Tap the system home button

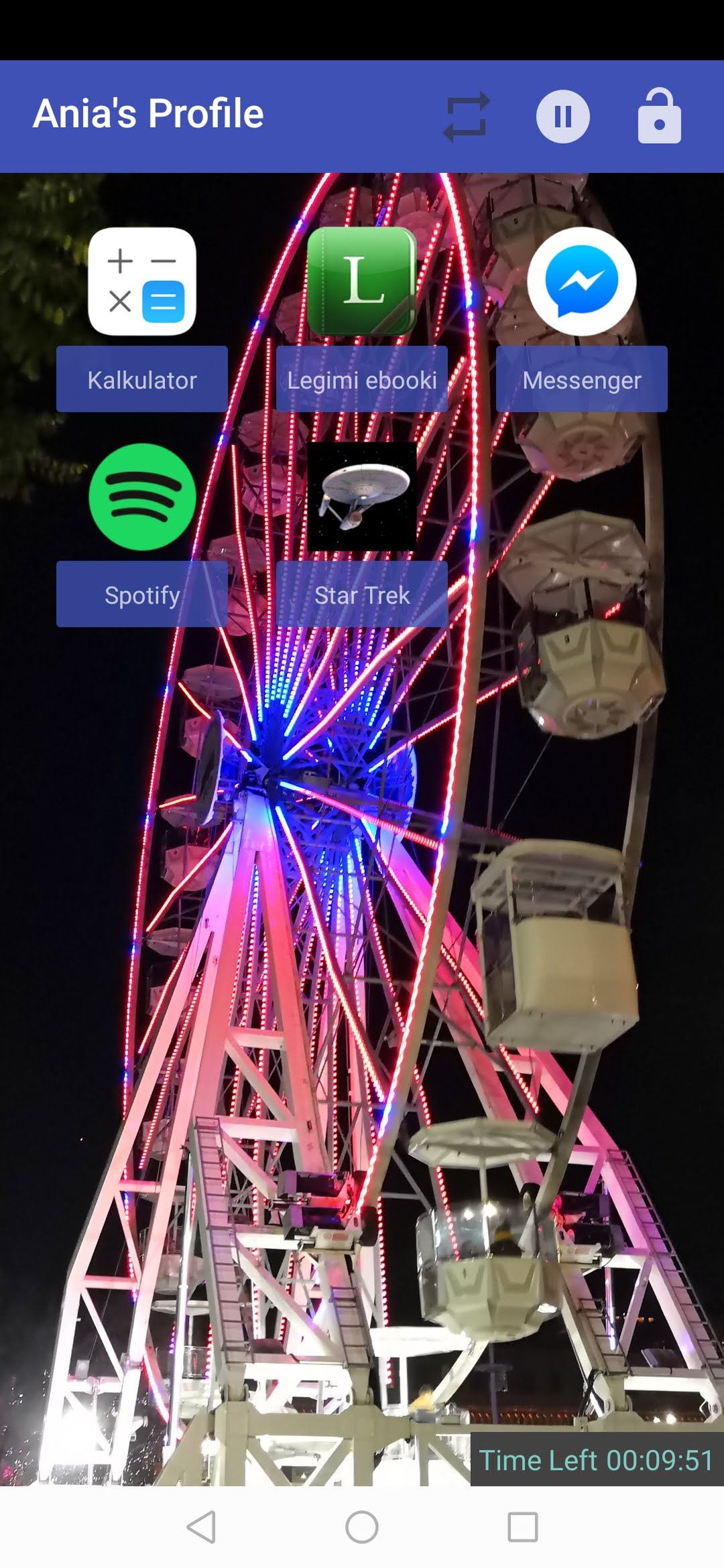click(362, 1527)
